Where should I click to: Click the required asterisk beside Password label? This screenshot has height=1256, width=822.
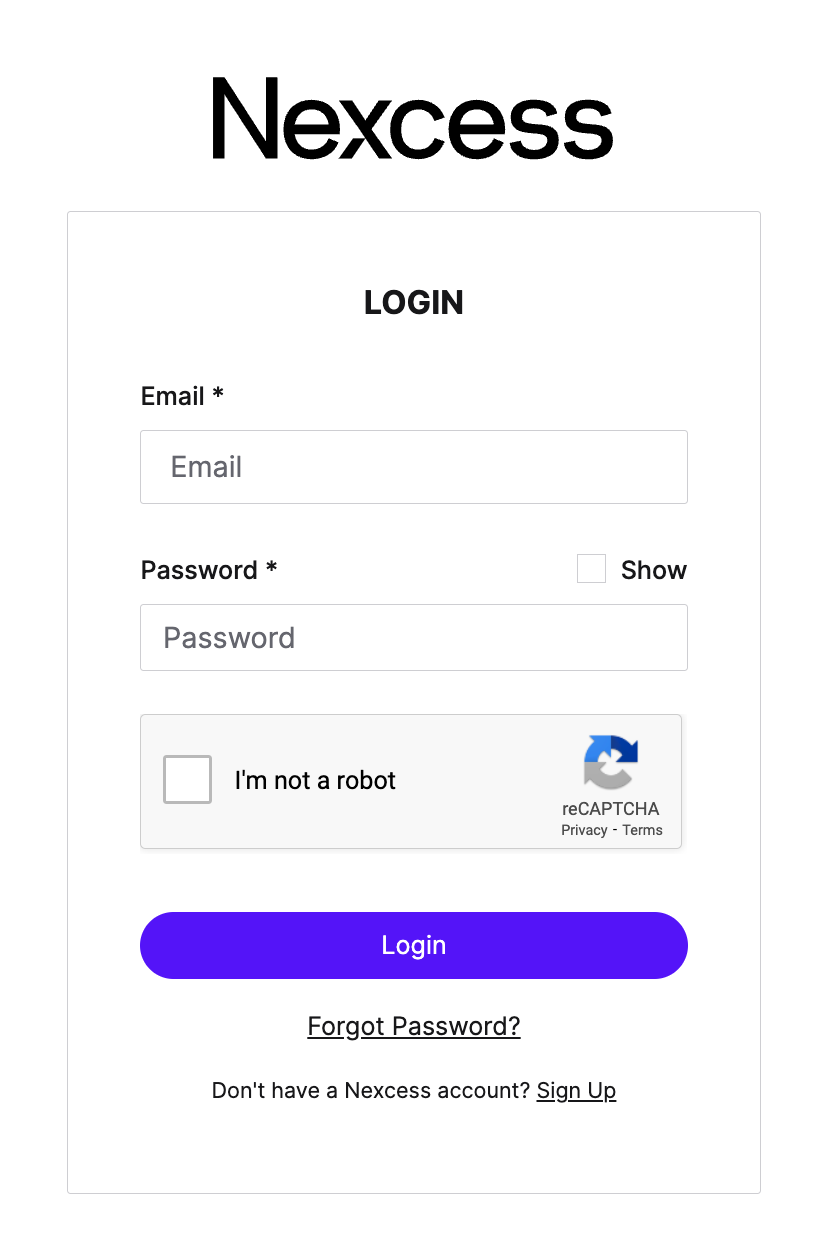tap(271, 569)
